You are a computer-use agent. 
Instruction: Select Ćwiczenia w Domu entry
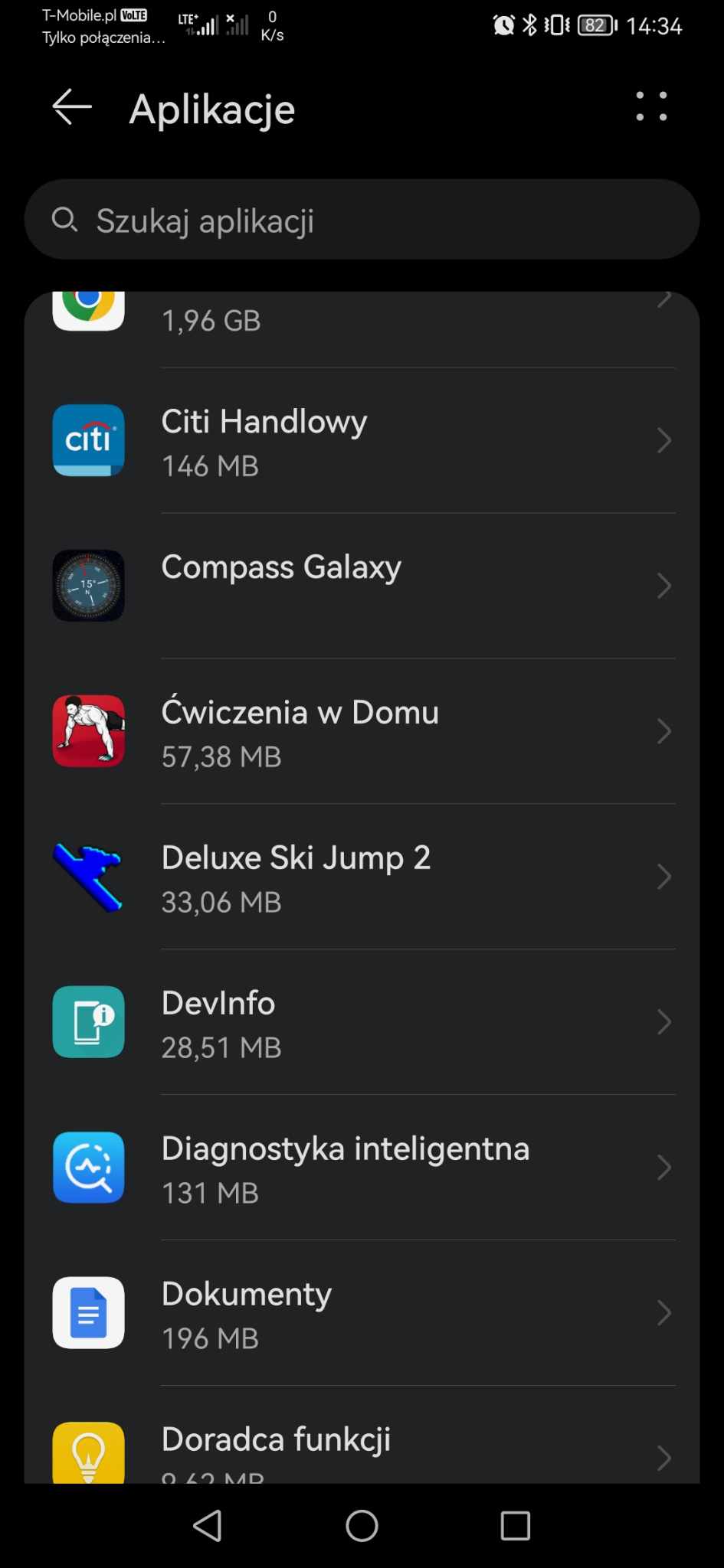(x=362, y=731)
